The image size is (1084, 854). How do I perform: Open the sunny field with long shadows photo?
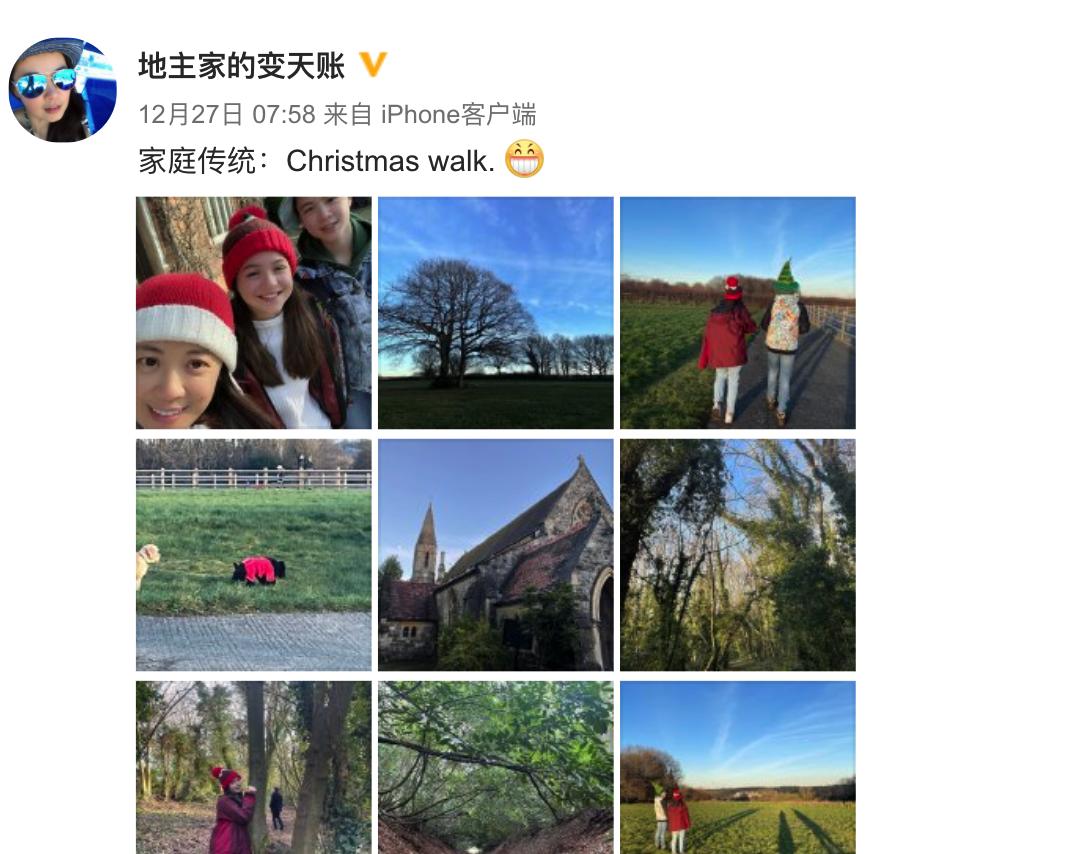pyautogui.click(x=738, y=767)
